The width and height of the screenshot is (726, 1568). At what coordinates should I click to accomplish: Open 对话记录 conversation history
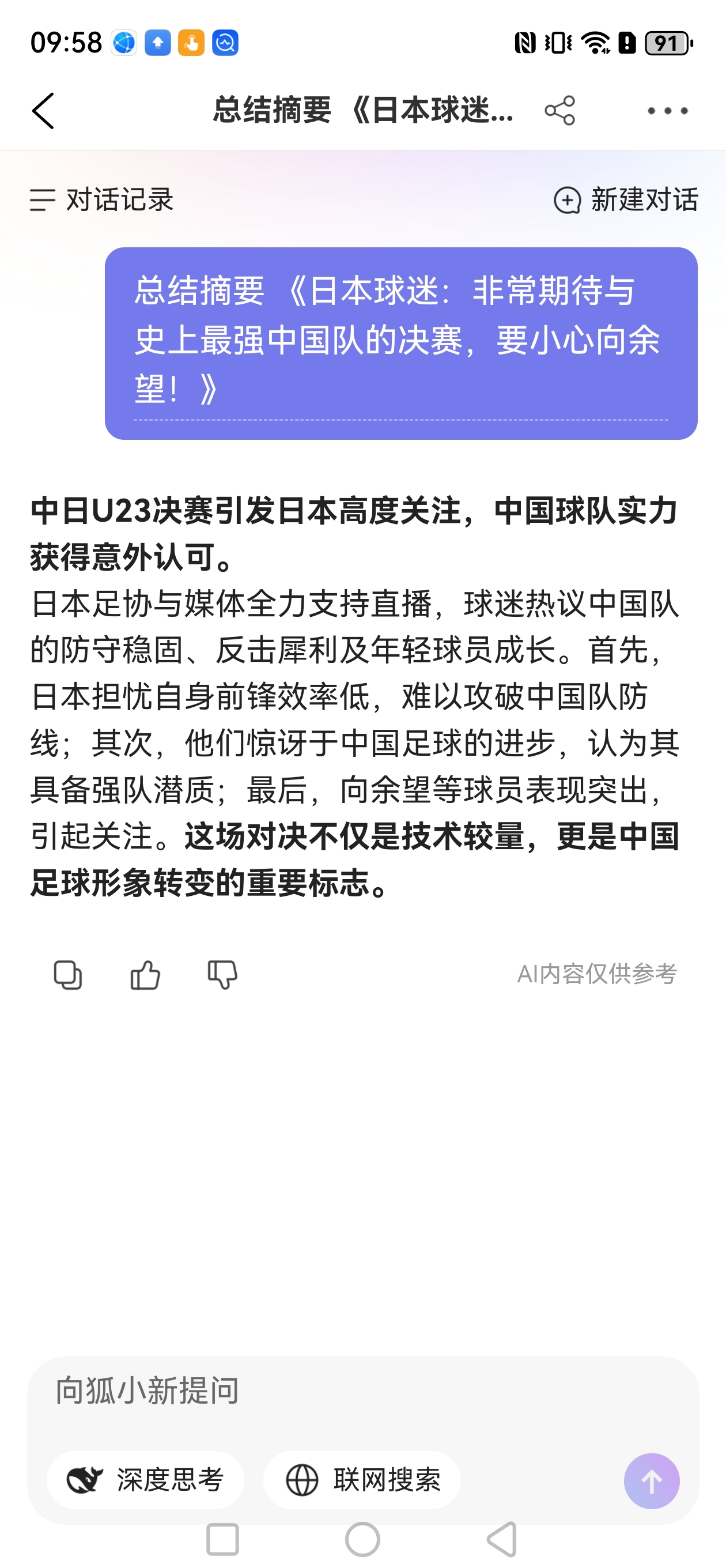pos(102,199)
